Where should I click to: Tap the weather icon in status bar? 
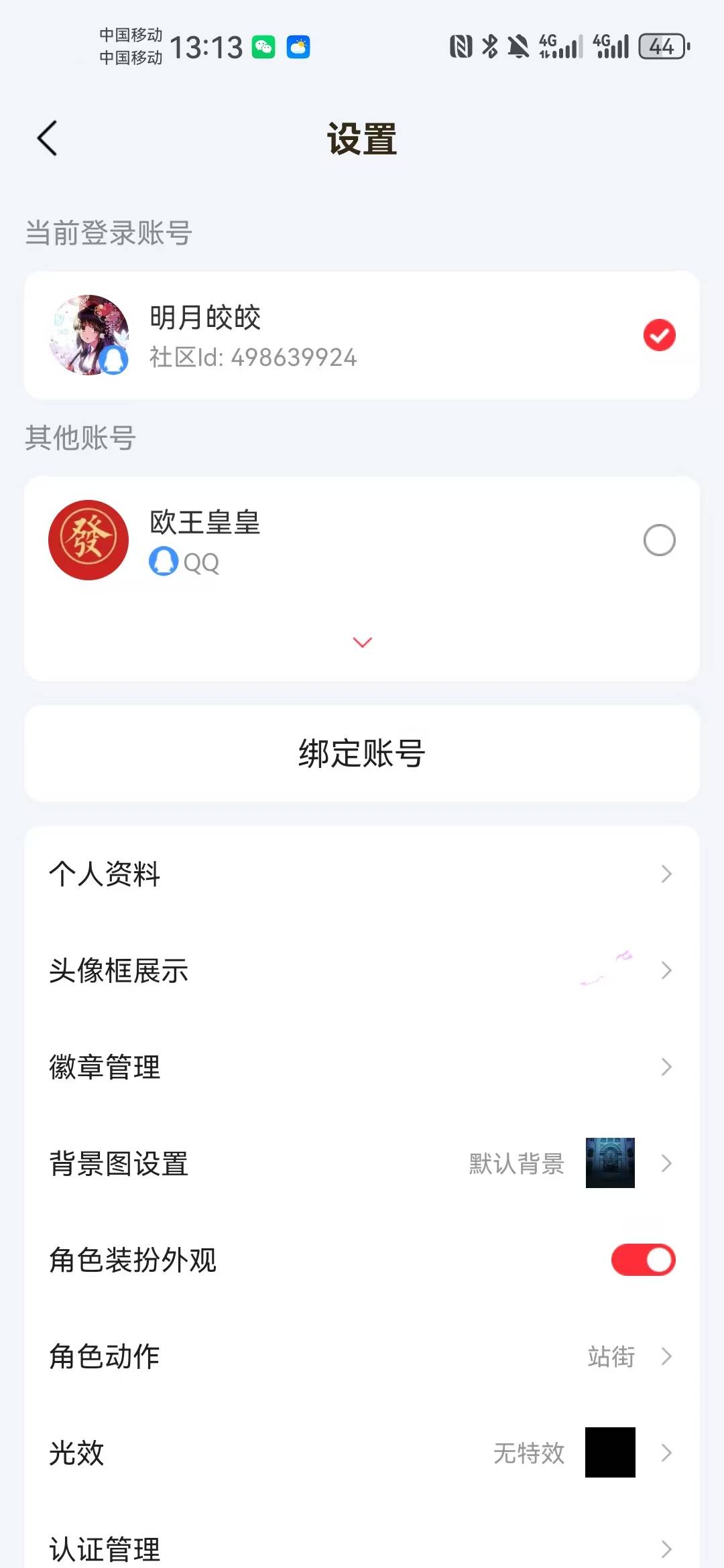pos(298,47)
